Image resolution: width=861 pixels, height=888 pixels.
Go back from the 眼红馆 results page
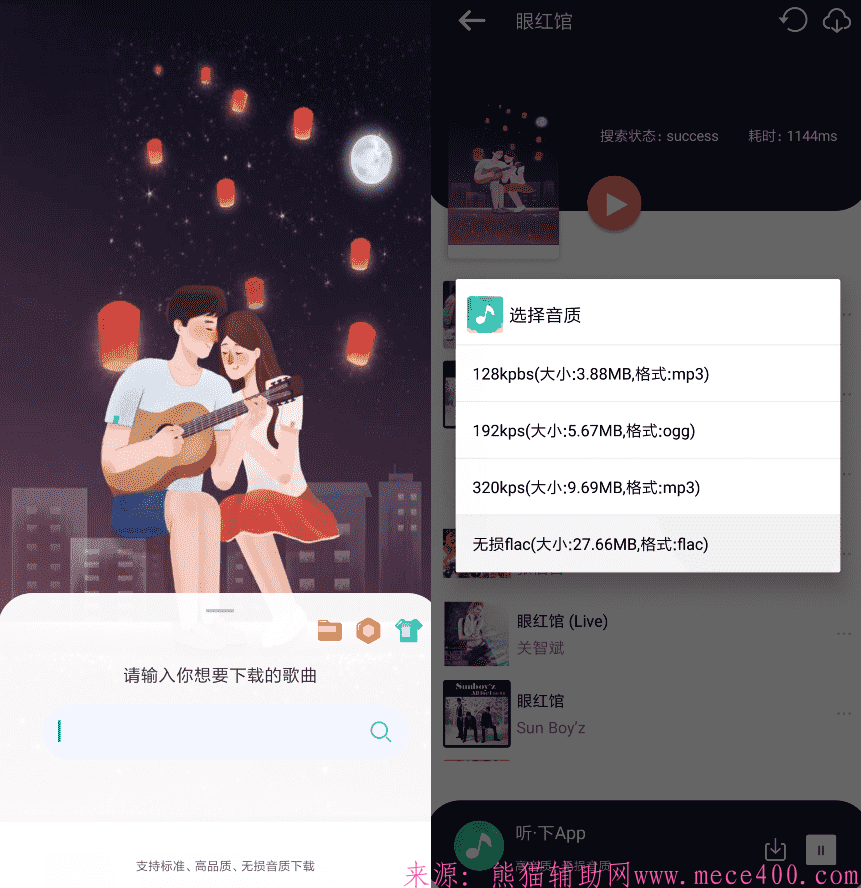pyautogui.click(x=472, y=21)
